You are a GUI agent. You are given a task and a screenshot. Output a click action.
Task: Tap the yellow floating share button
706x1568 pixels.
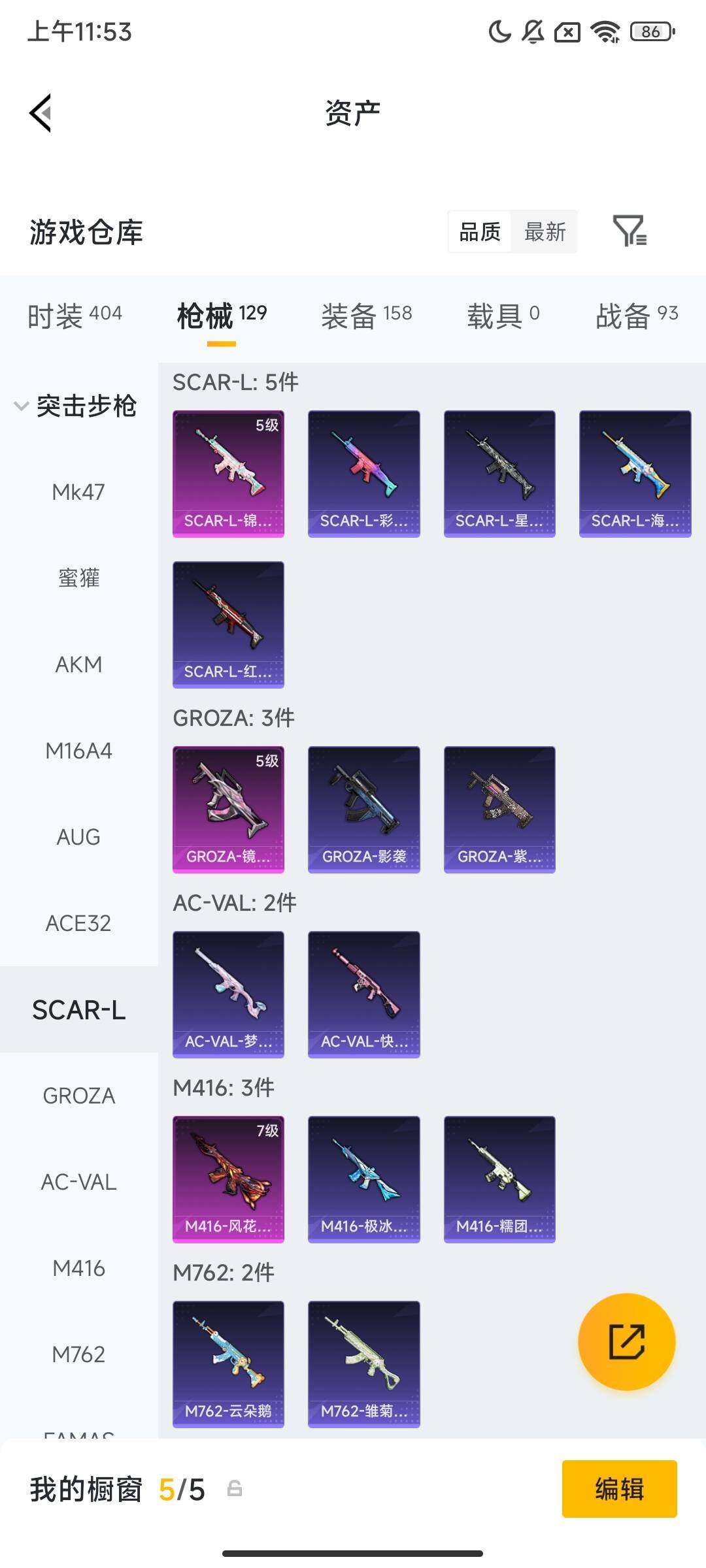(x=626, y=1341)
